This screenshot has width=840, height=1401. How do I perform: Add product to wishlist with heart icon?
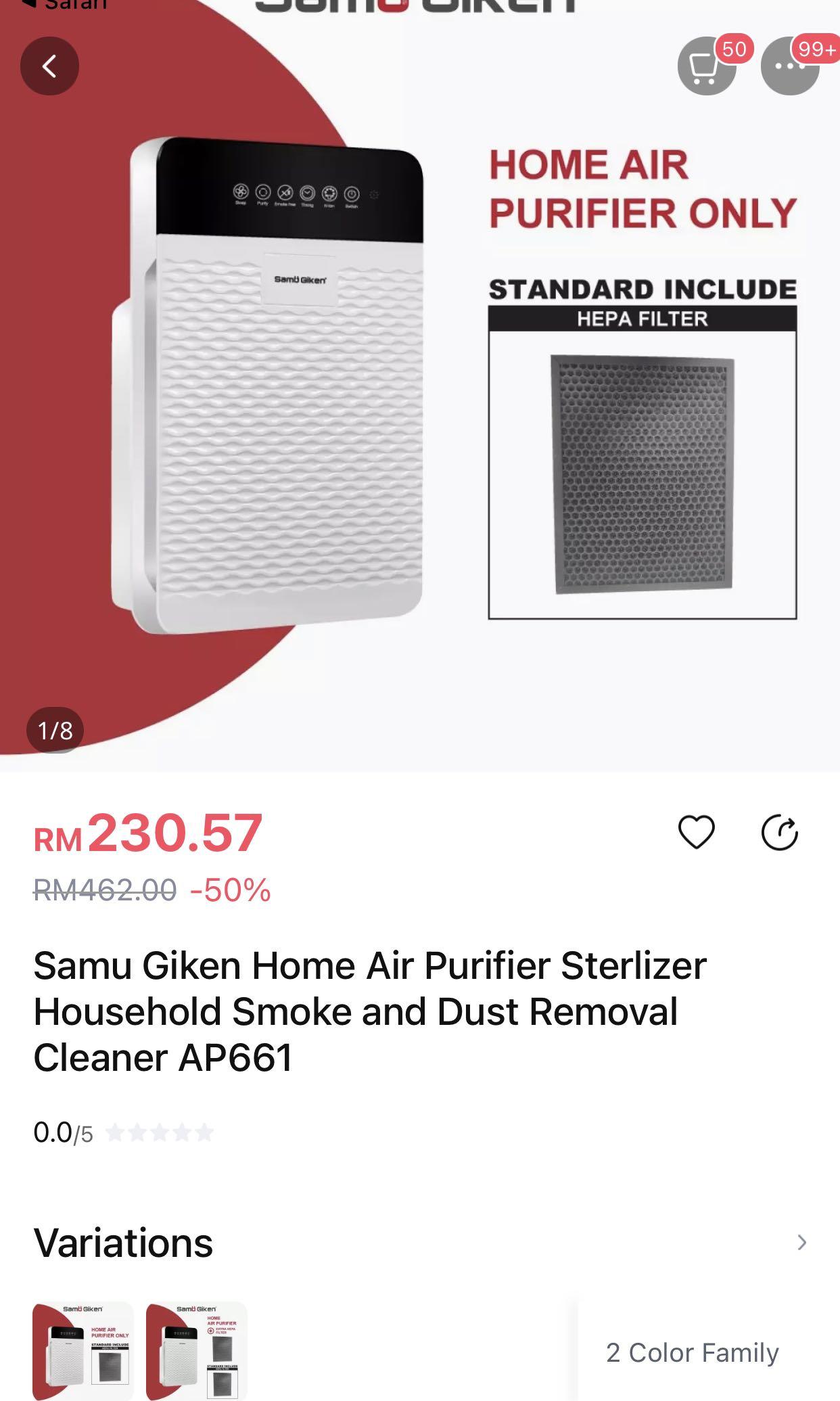click(x=696, y=831)
